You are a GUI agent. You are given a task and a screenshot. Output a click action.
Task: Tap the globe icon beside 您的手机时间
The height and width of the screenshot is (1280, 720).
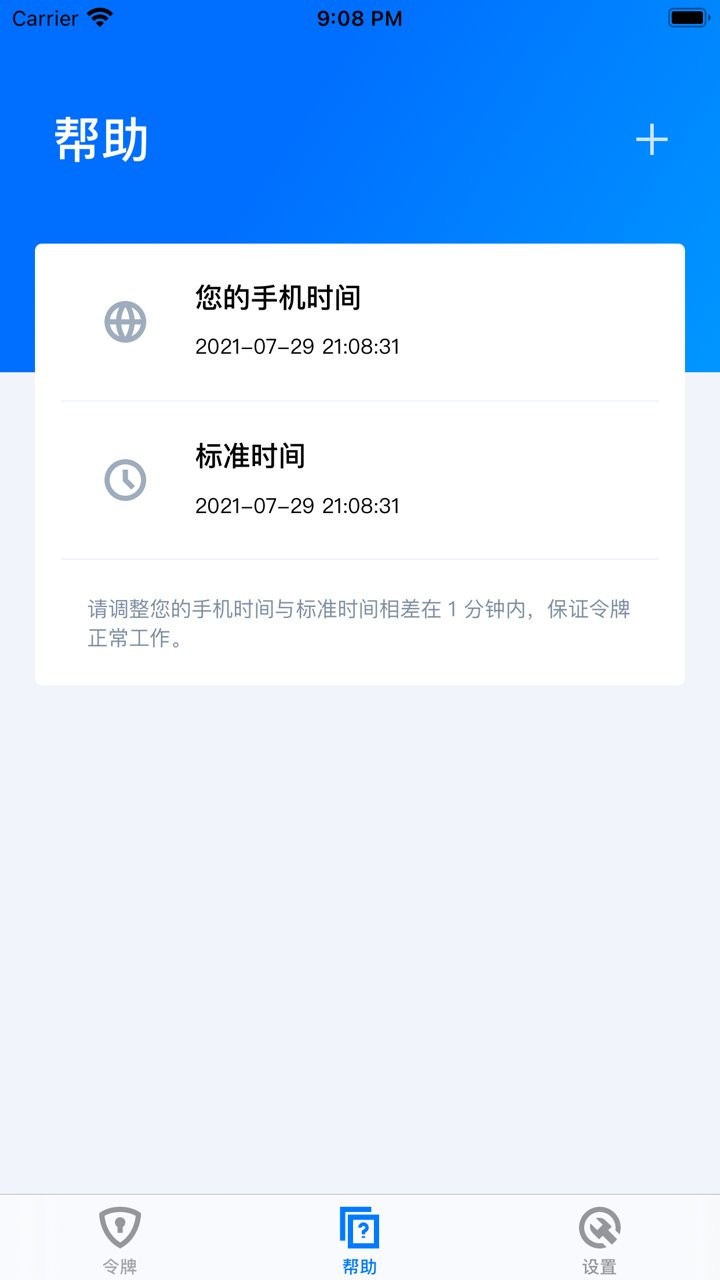click(x=124, y=321)
